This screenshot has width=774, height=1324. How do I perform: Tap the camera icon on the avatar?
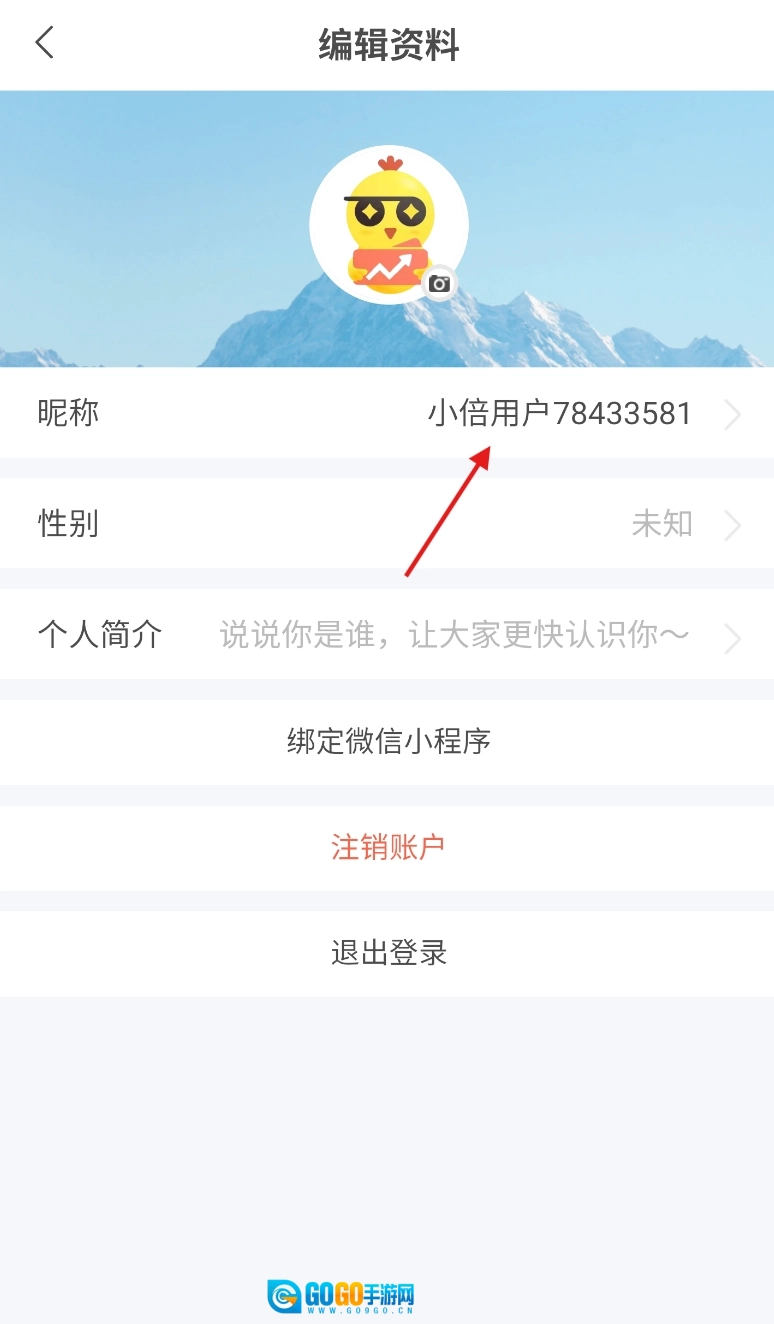click(438, 284)
